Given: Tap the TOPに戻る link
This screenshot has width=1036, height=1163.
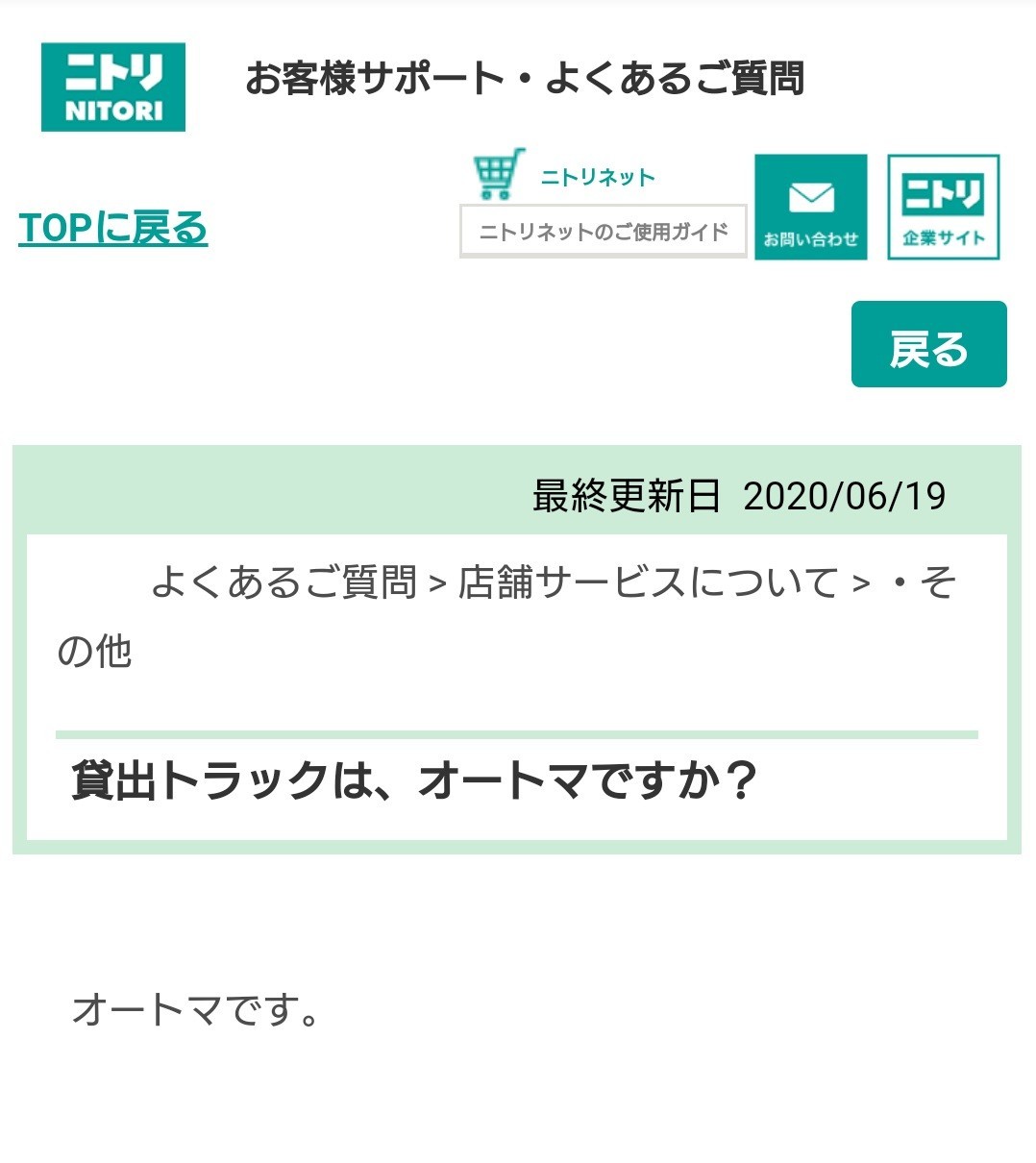Looking at the screenshot, I should pyautogui.click(x=112, y=228).
